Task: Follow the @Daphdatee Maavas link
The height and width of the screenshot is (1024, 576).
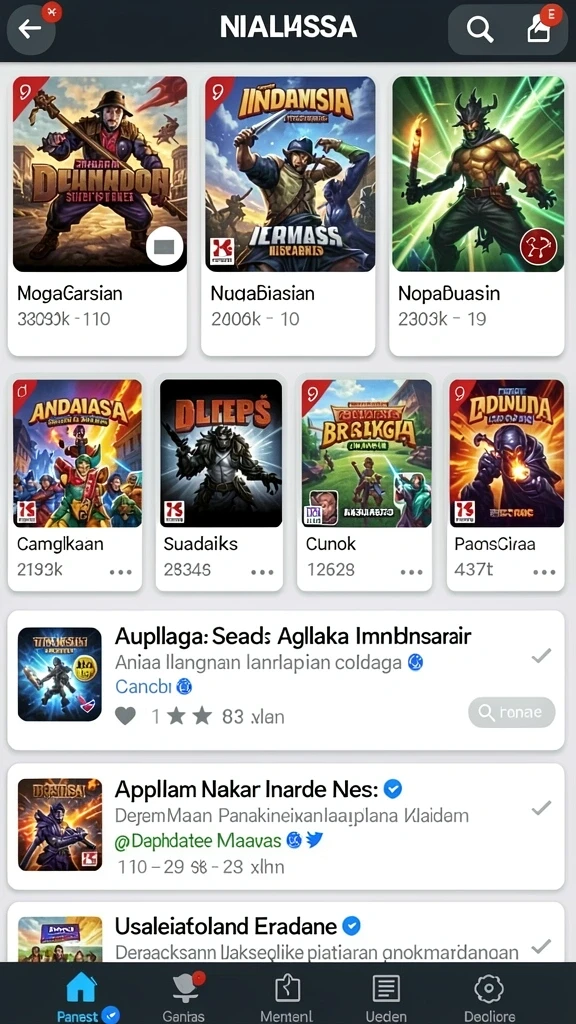Action: [199, 840]
